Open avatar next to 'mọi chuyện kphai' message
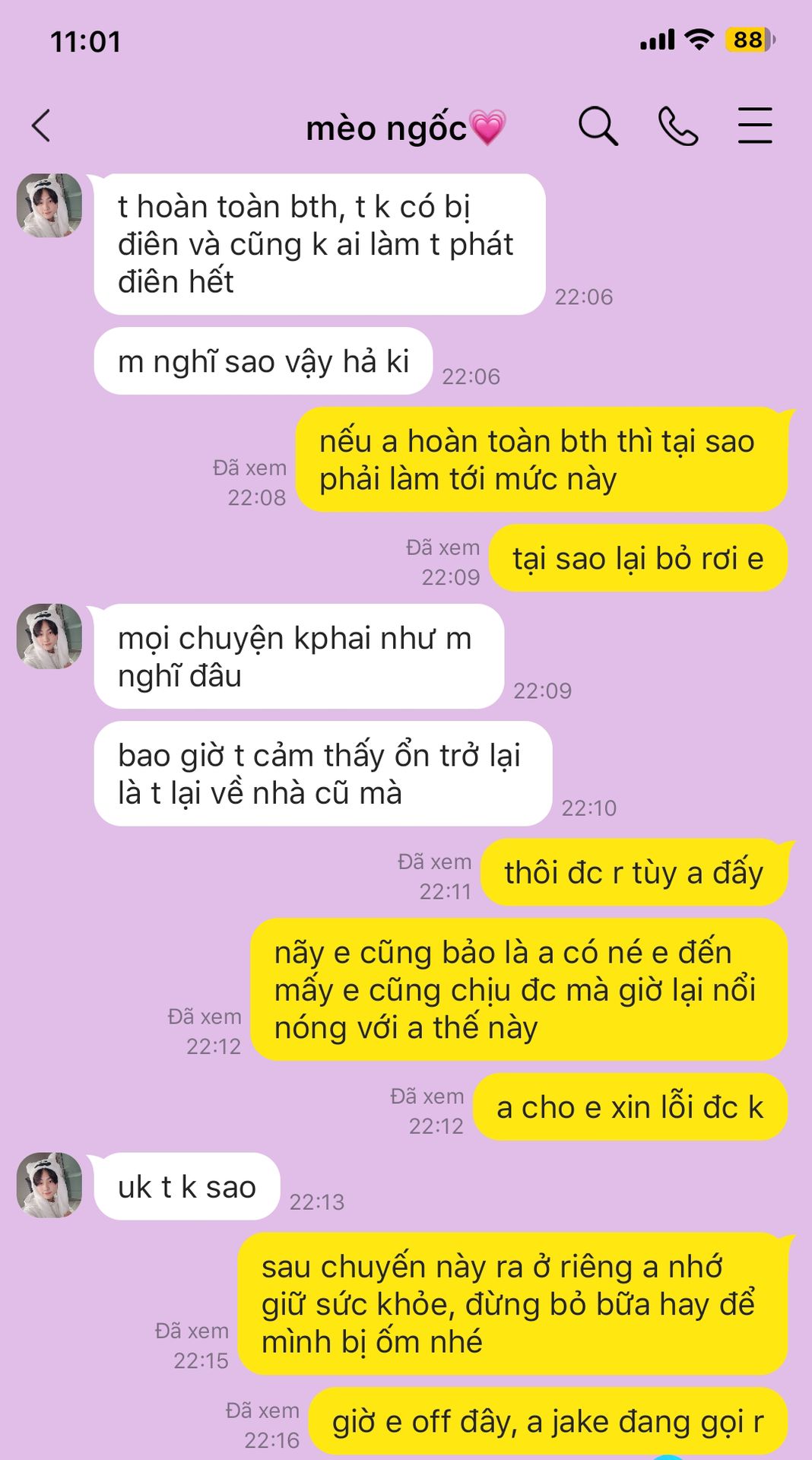The width and height of the screenshot is (812, 1460). click(49, 636)
